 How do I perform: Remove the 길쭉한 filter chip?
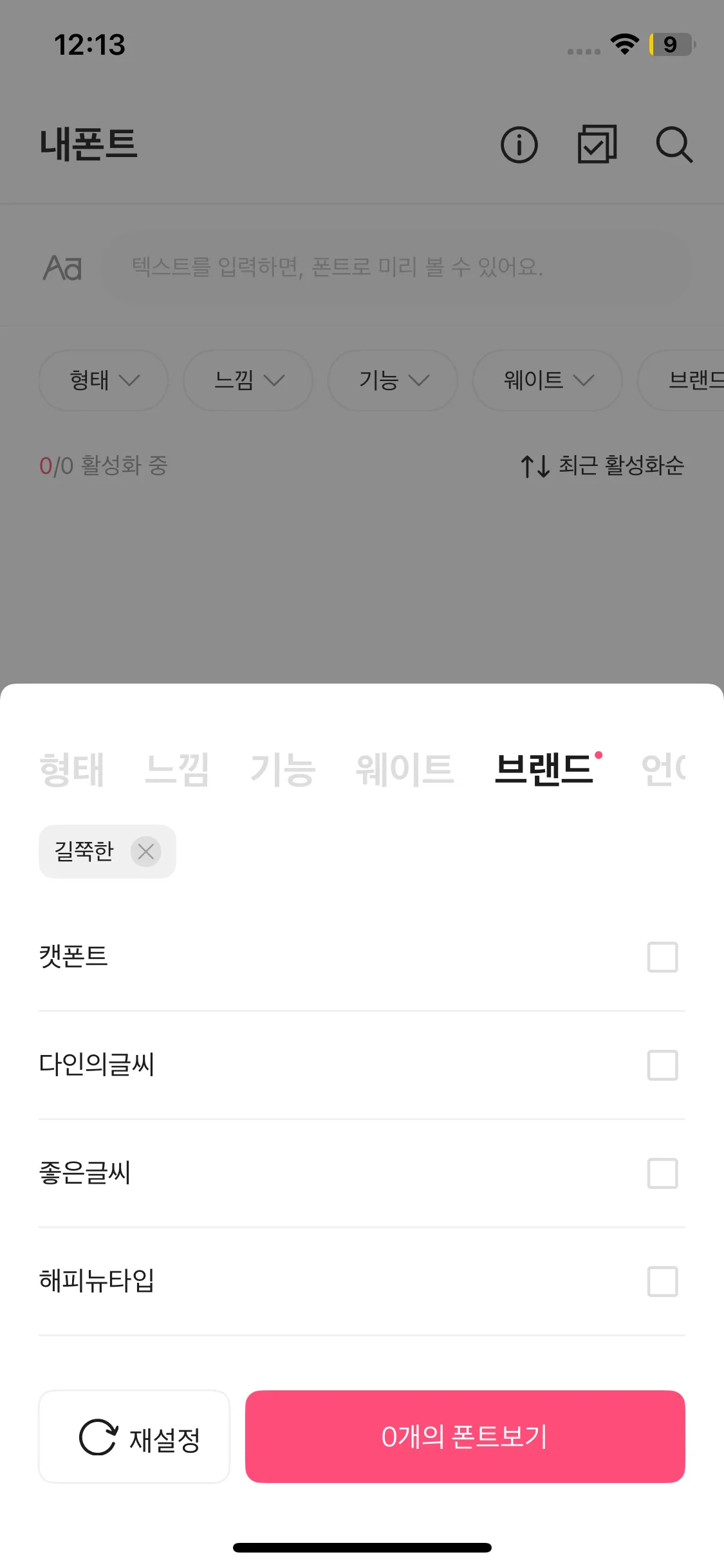(x=146, y=852)
